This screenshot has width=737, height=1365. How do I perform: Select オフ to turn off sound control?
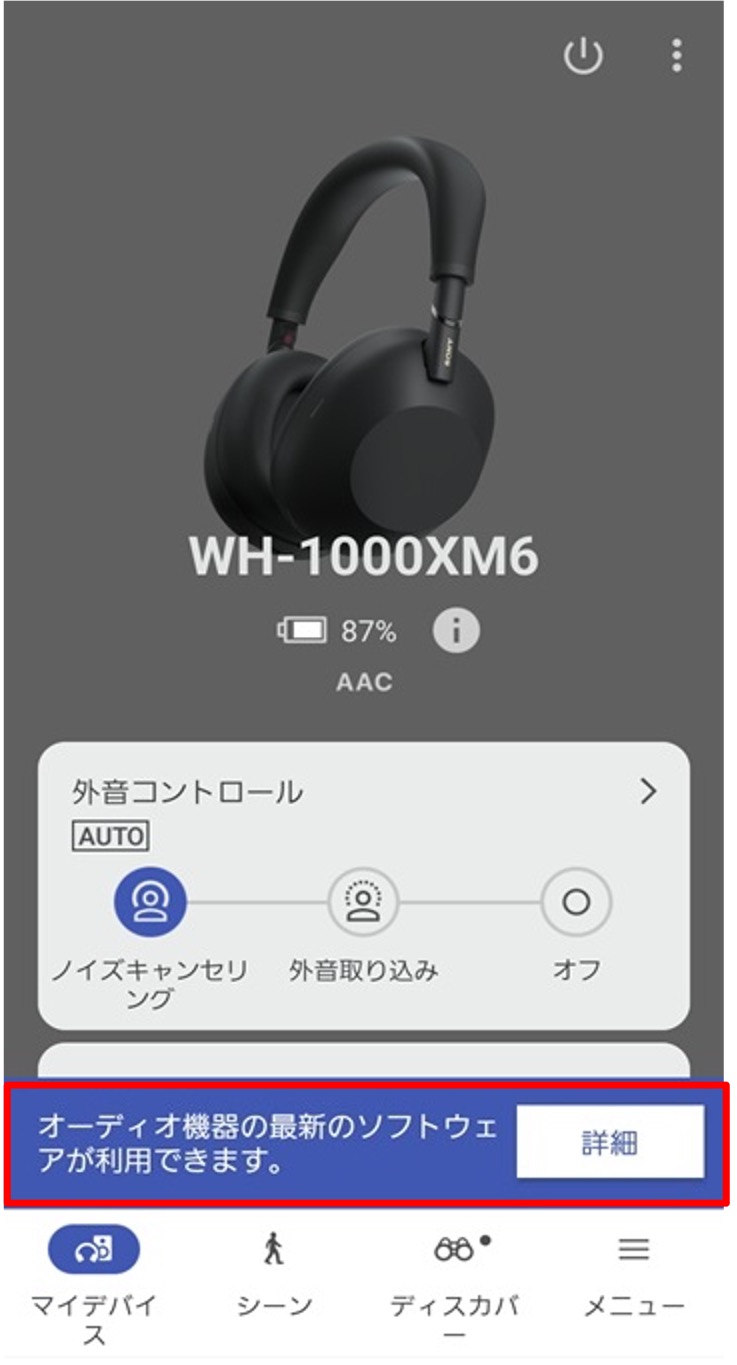pyautogui.click(x=576, y=903)
